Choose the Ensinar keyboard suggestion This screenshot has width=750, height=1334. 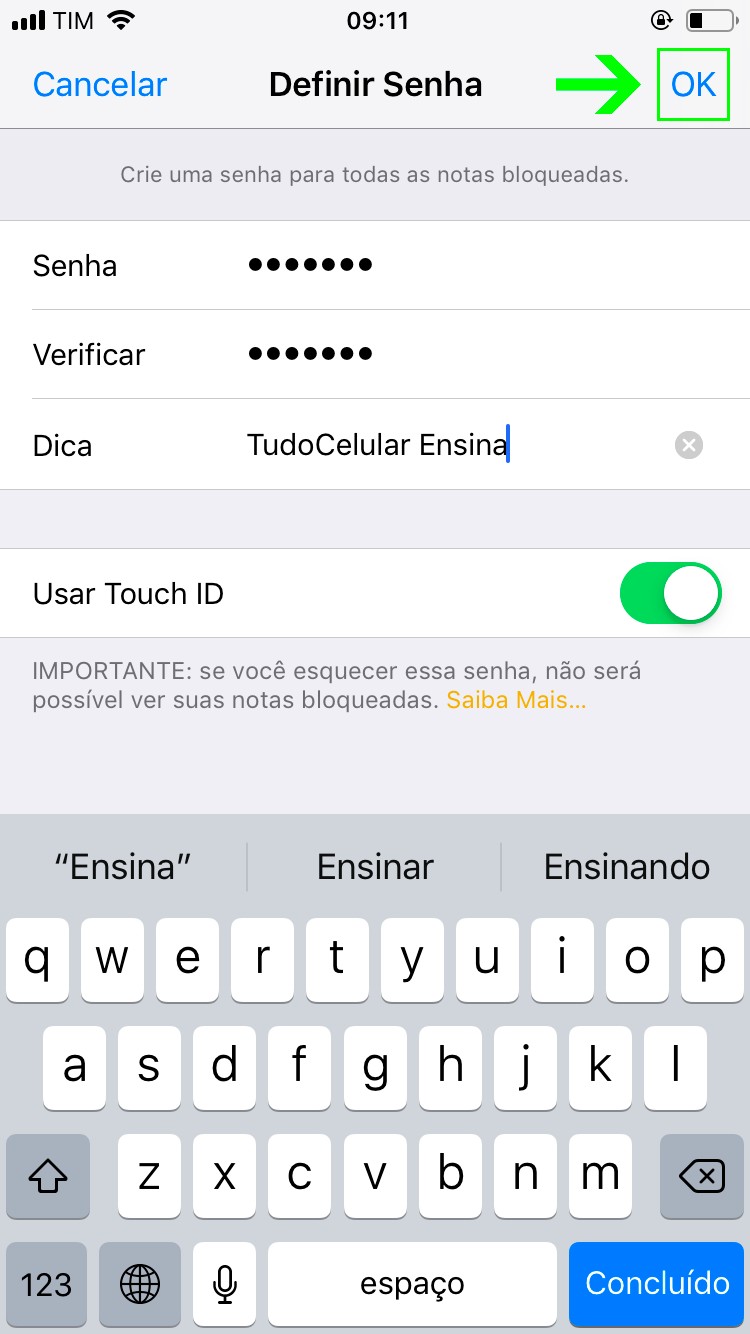(375, 866)
